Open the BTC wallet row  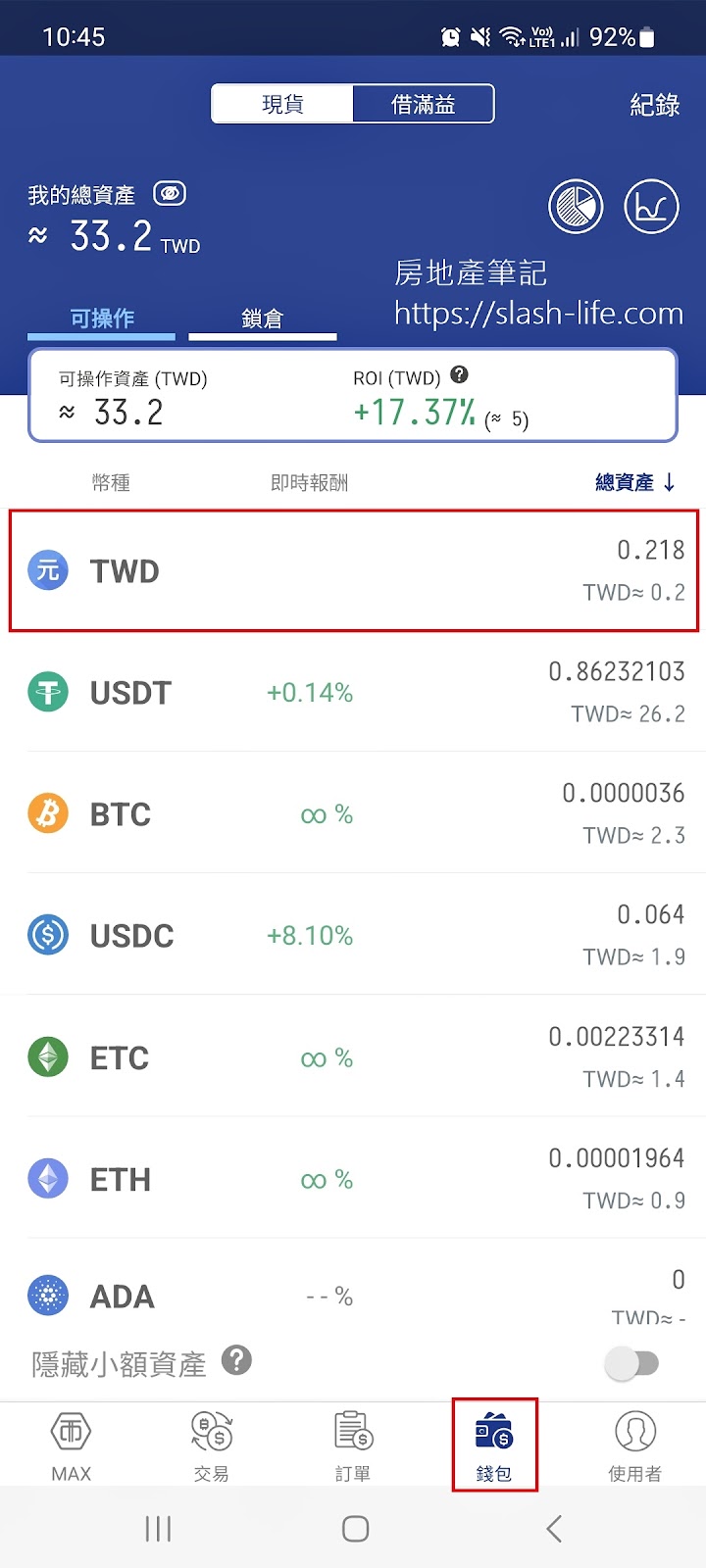[353, 813]
